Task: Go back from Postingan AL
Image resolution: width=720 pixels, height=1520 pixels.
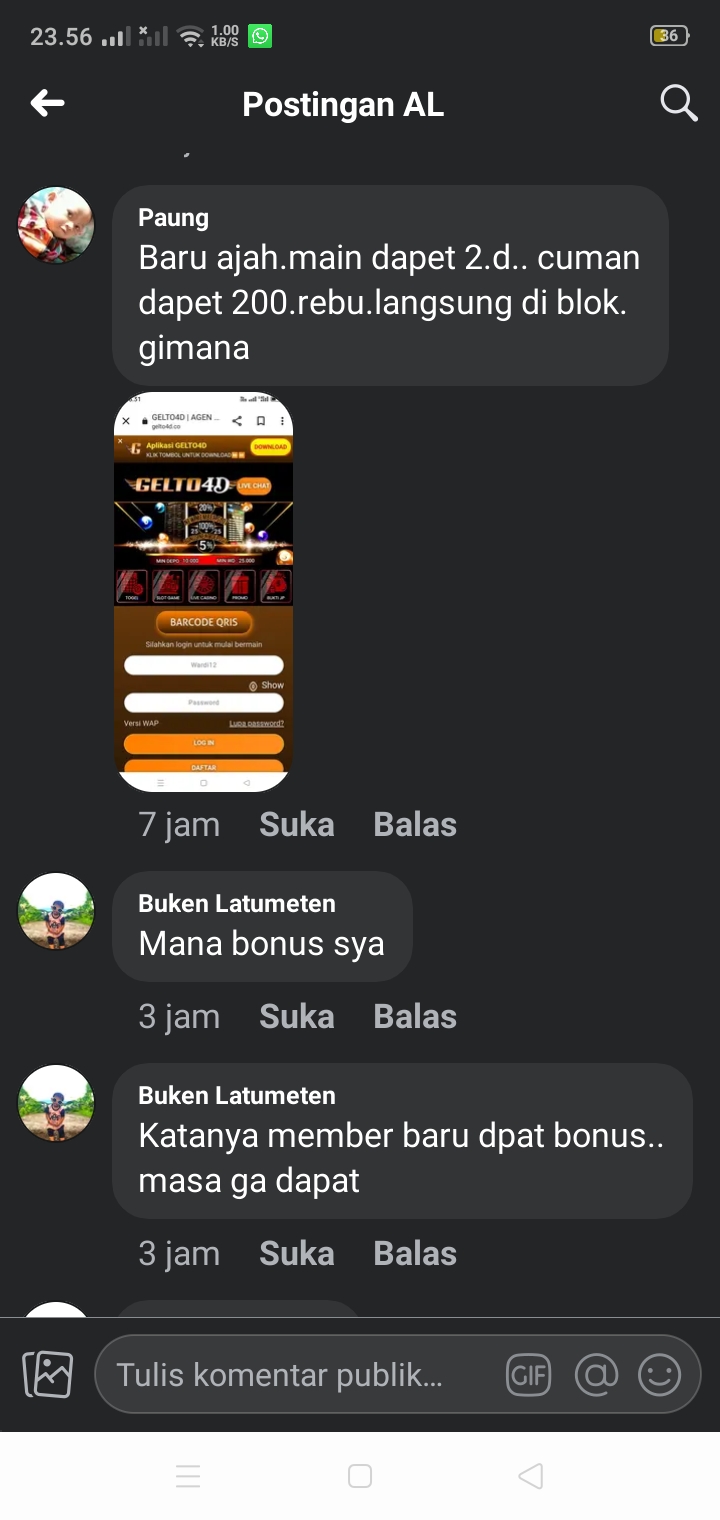Action: [x=47, y=103]
